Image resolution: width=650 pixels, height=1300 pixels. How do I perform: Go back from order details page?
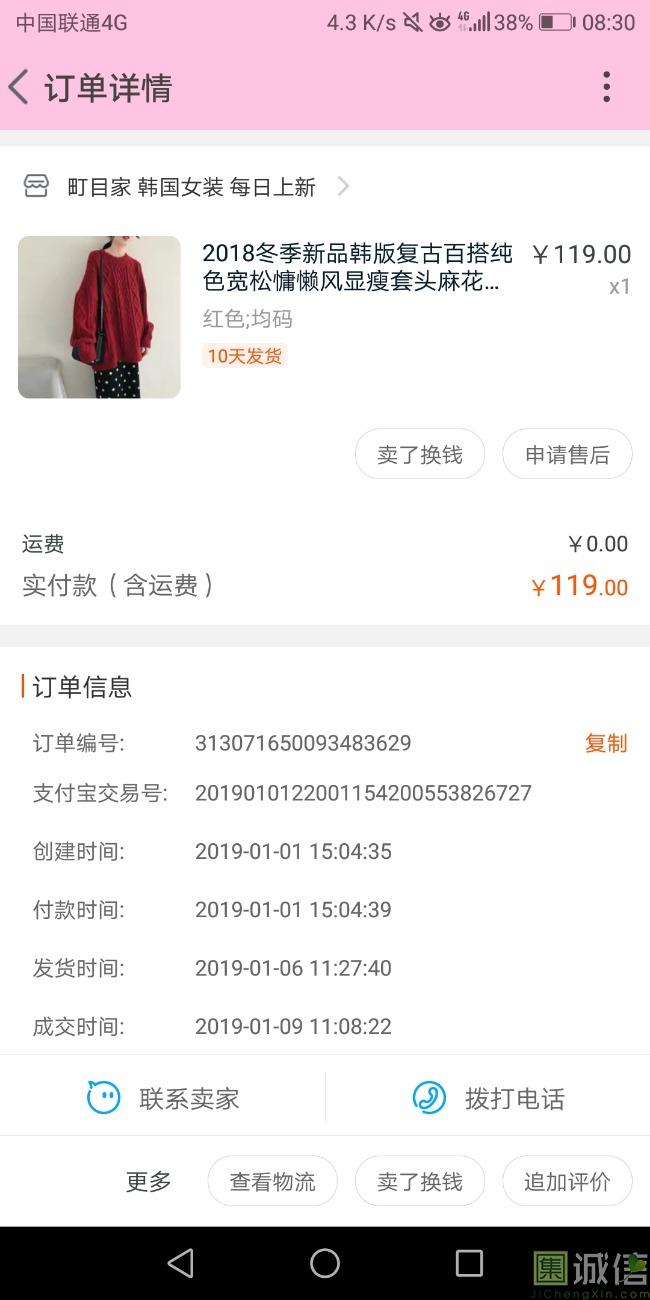coord(18,88)
